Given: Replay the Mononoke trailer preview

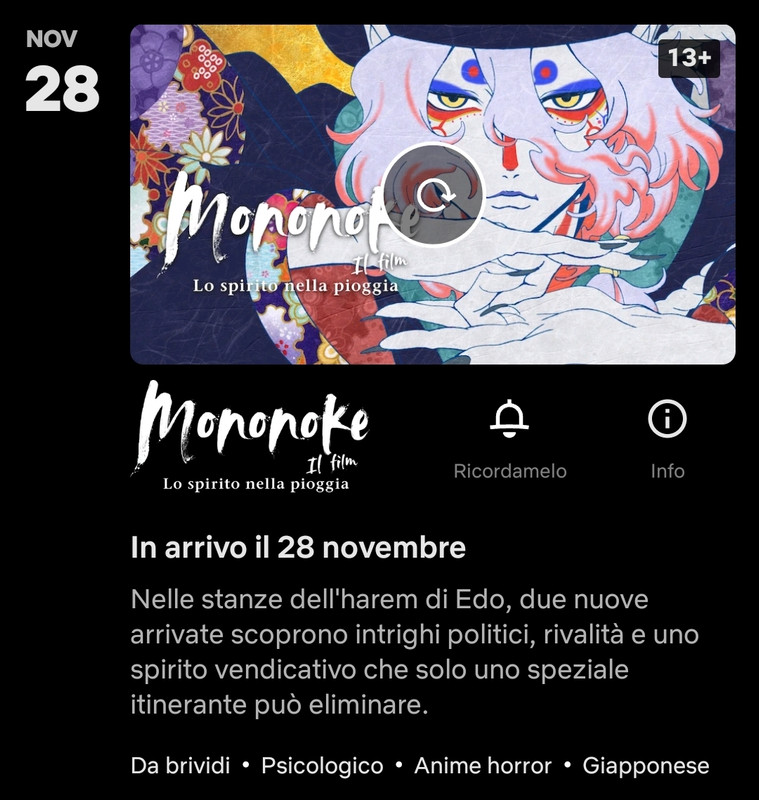Looking at the screenshot, I should [432, 196].
